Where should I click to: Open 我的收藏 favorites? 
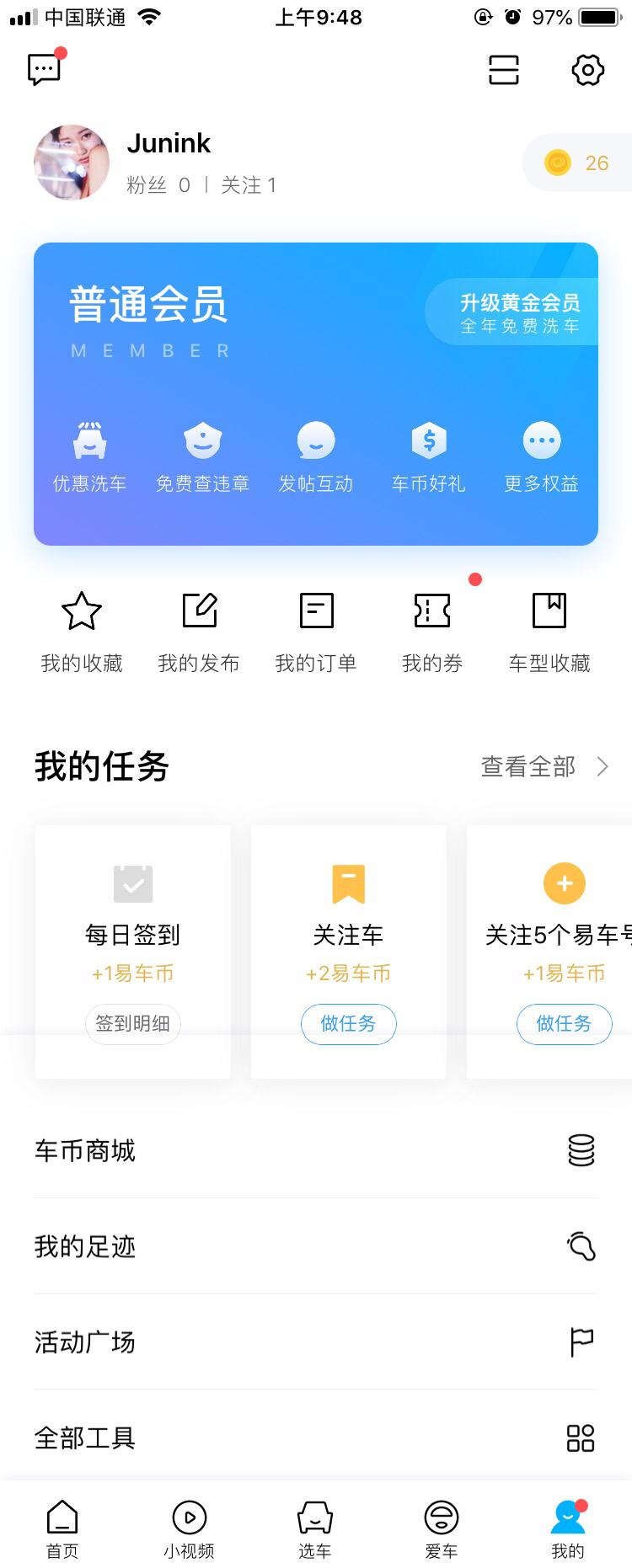82,632
